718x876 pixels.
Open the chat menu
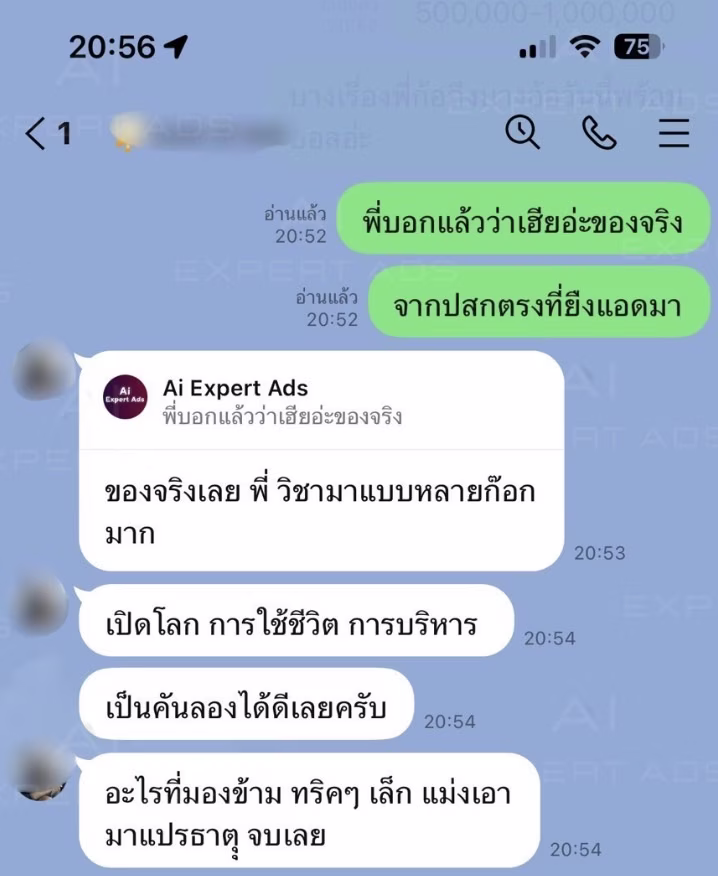pos(674,132)
